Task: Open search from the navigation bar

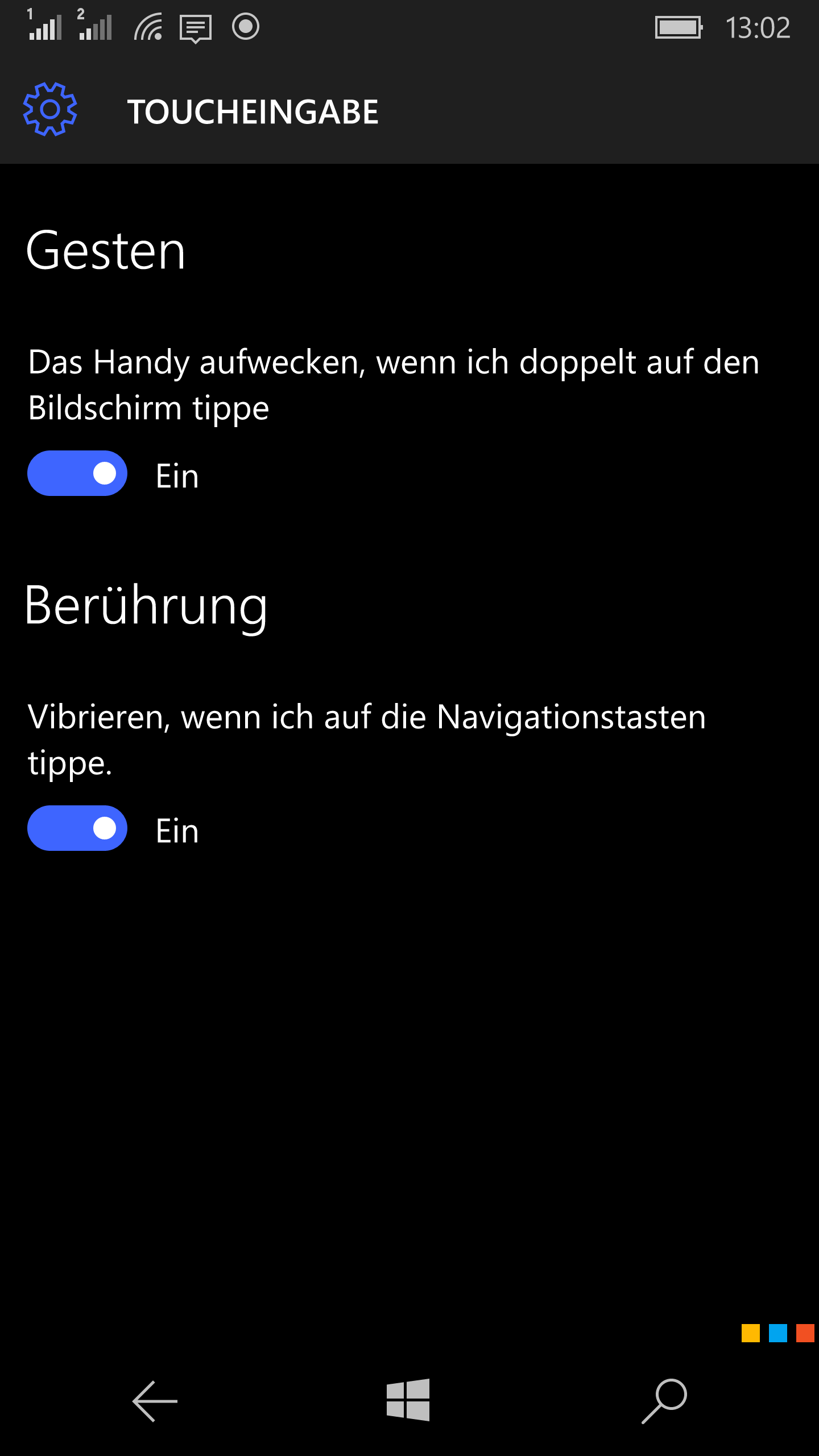Action: tap(664, 1401)
